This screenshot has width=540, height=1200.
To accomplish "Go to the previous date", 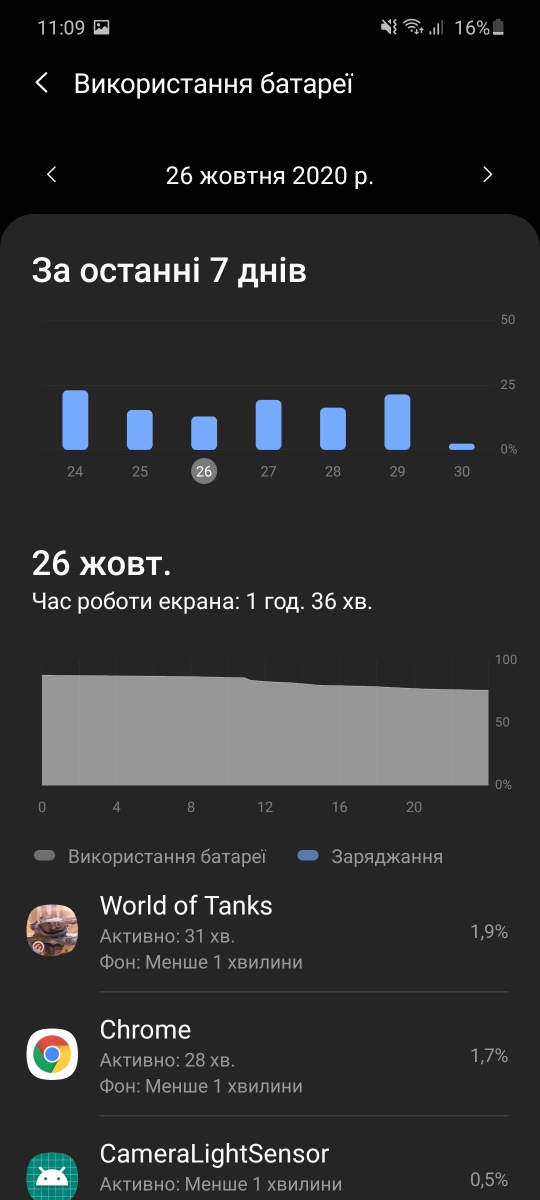I will [52, 175].
